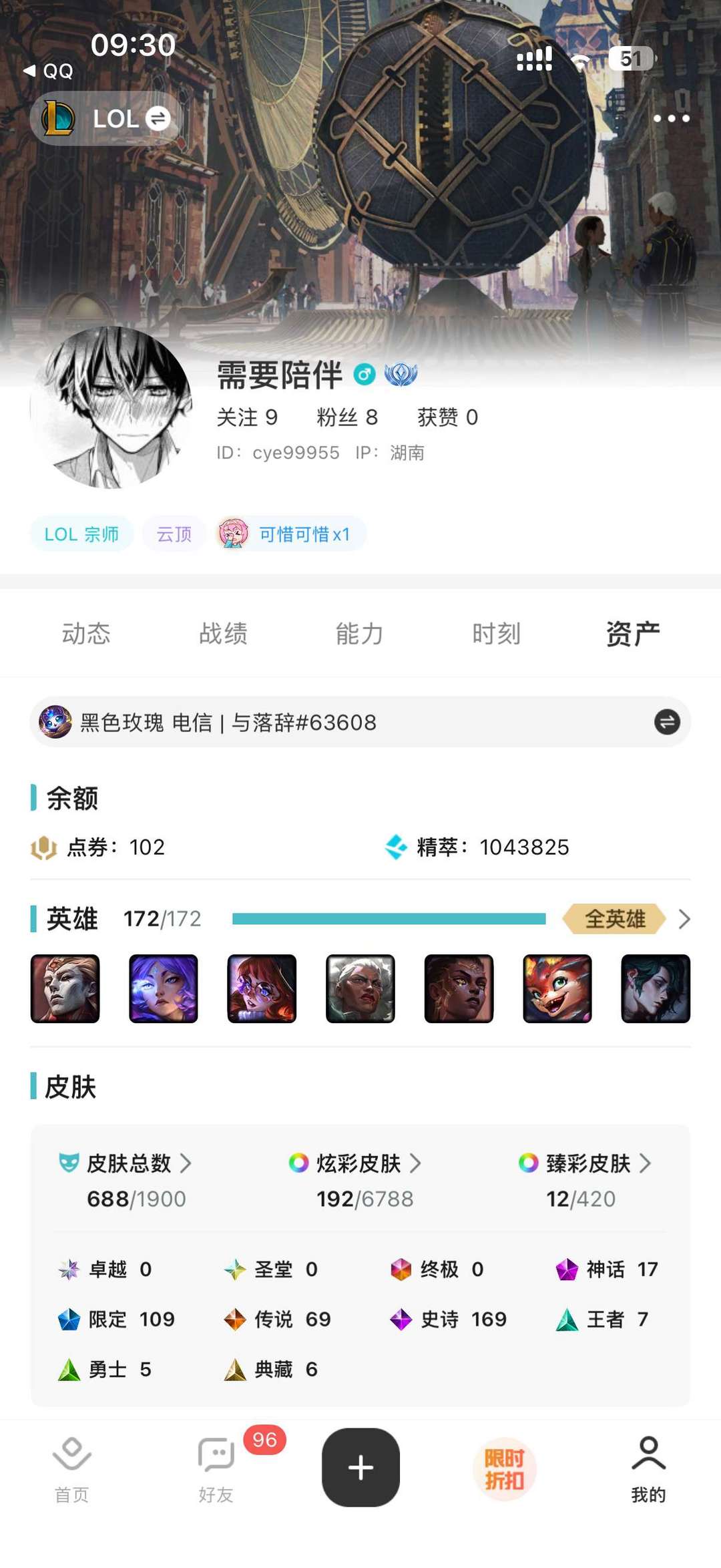Open the 英雄 hero list chevron
This screenshot has width=721, height=1568.
click(x=685, y=919)
